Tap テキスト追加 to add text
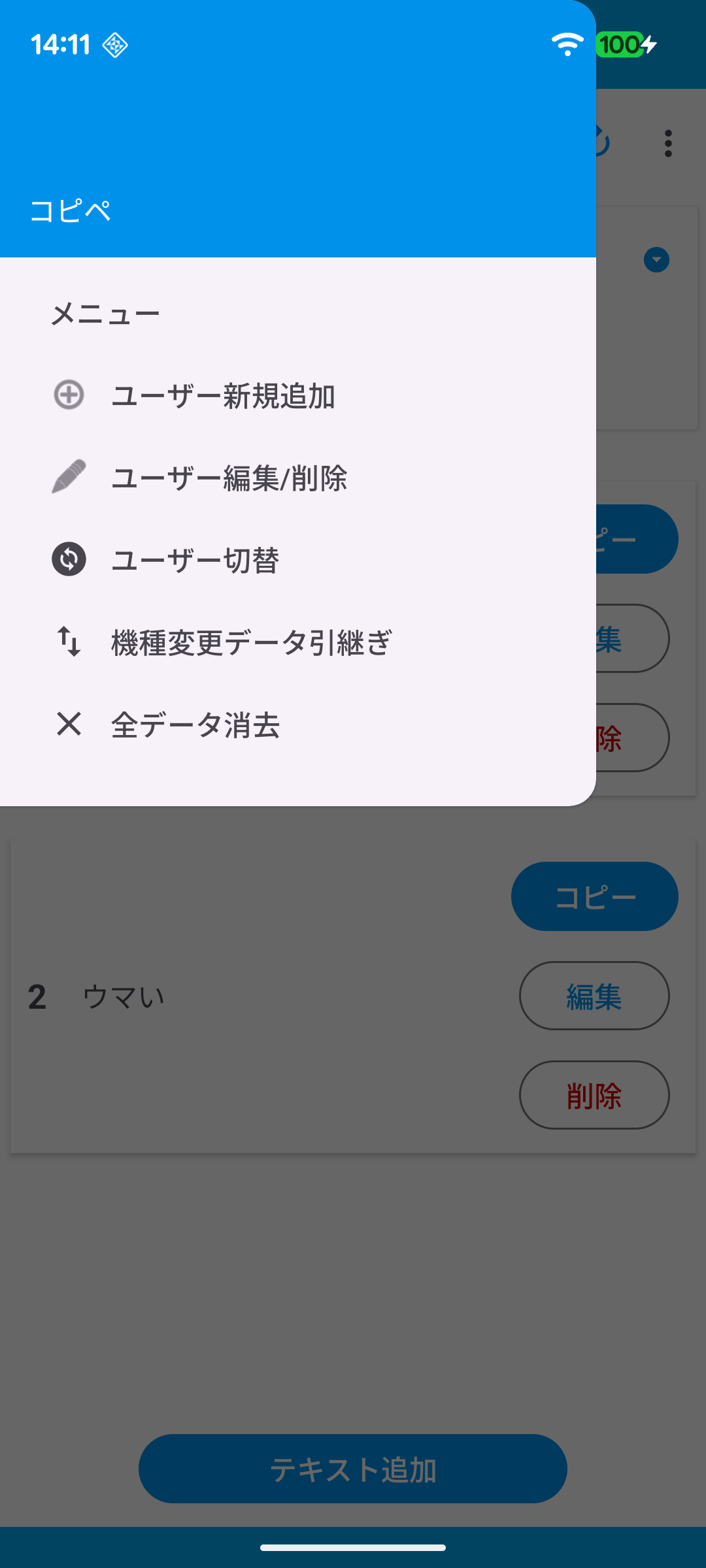 click(353, 1469)
